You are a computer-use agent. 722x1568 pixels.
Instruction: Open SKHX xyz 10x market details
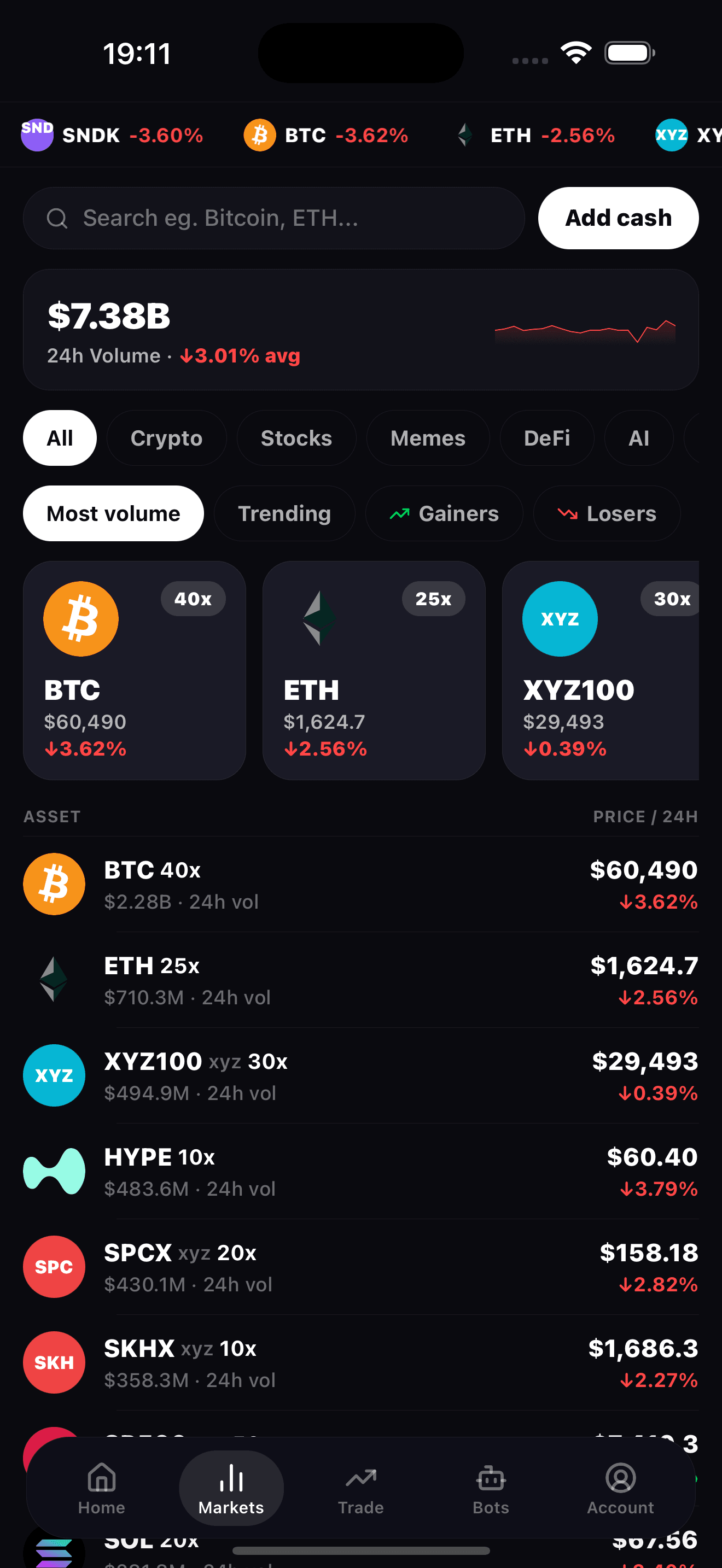tap(361, 1362)
